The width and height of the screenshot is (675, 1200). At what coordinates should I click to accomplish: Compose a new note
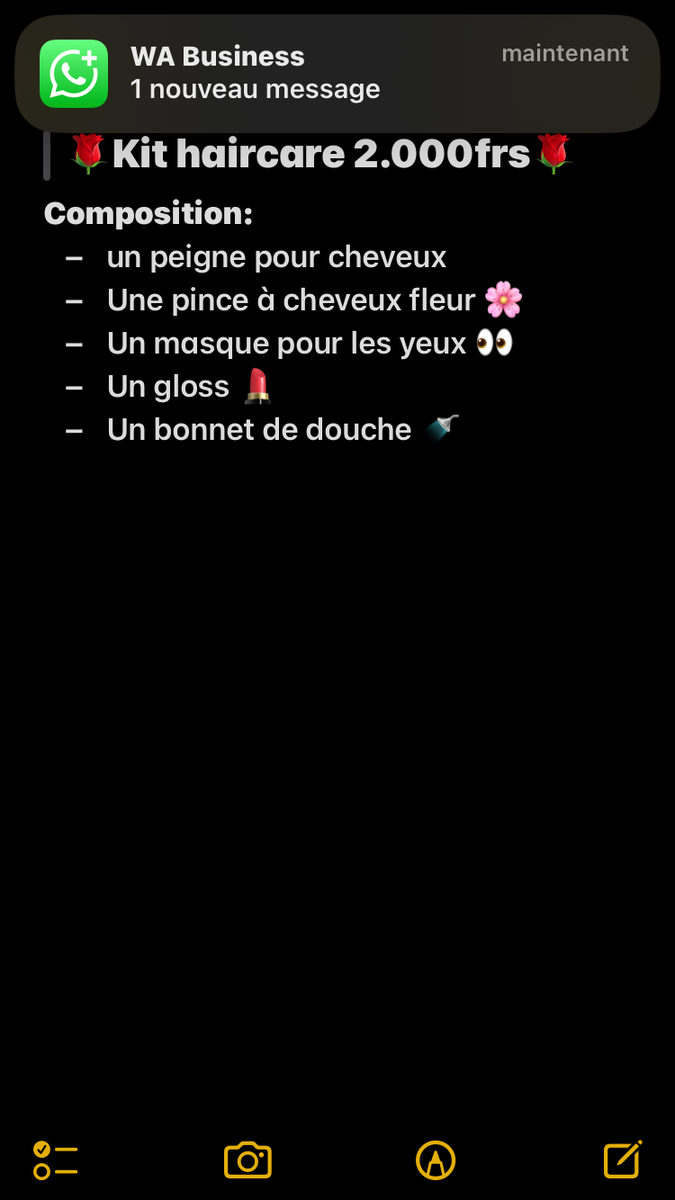point(622,1159)
